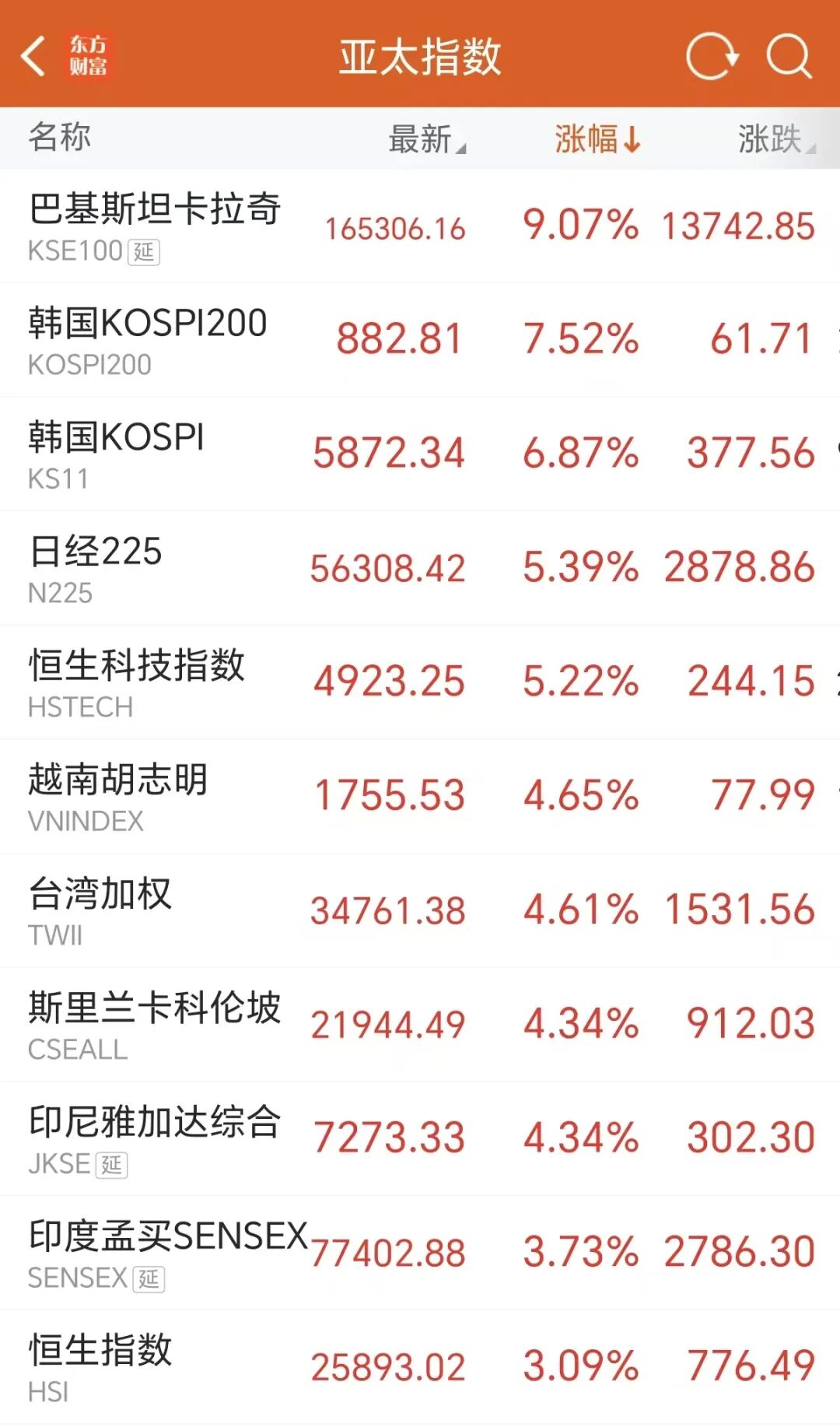
Task: Toggle sorting on the 涨幅 column
Action: (597, 139)
